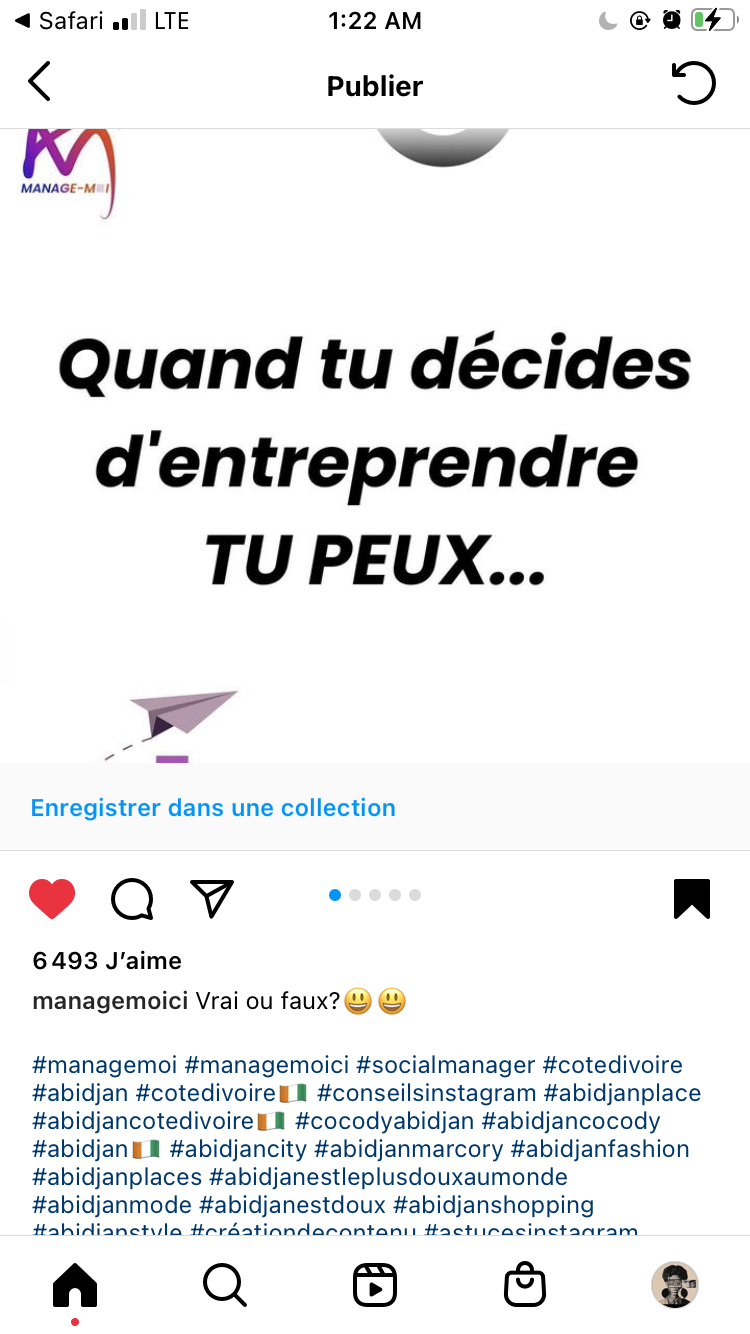Switch to the Home tab
The width and height of the screenshot is (750, 1334).
pos(75,1285)
